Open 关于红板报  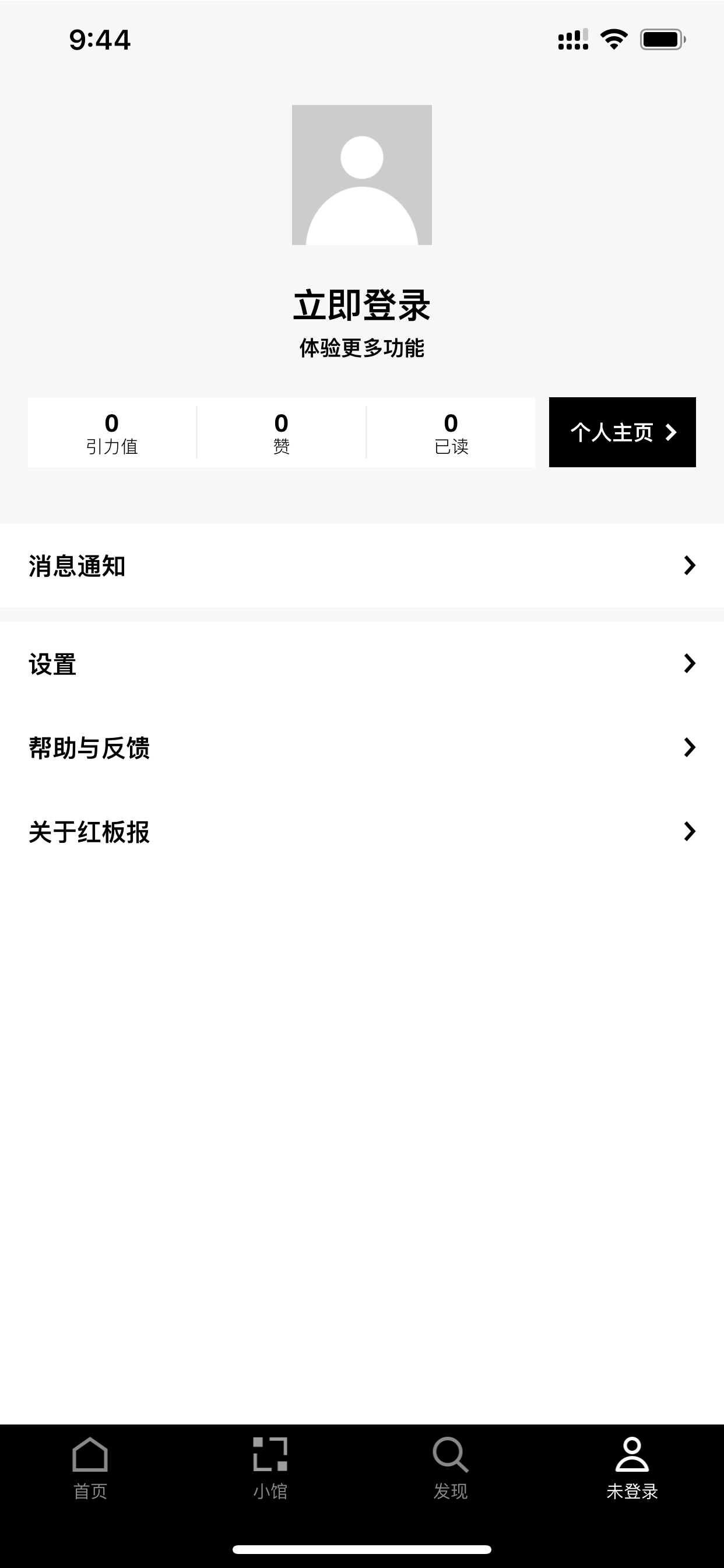362,831
